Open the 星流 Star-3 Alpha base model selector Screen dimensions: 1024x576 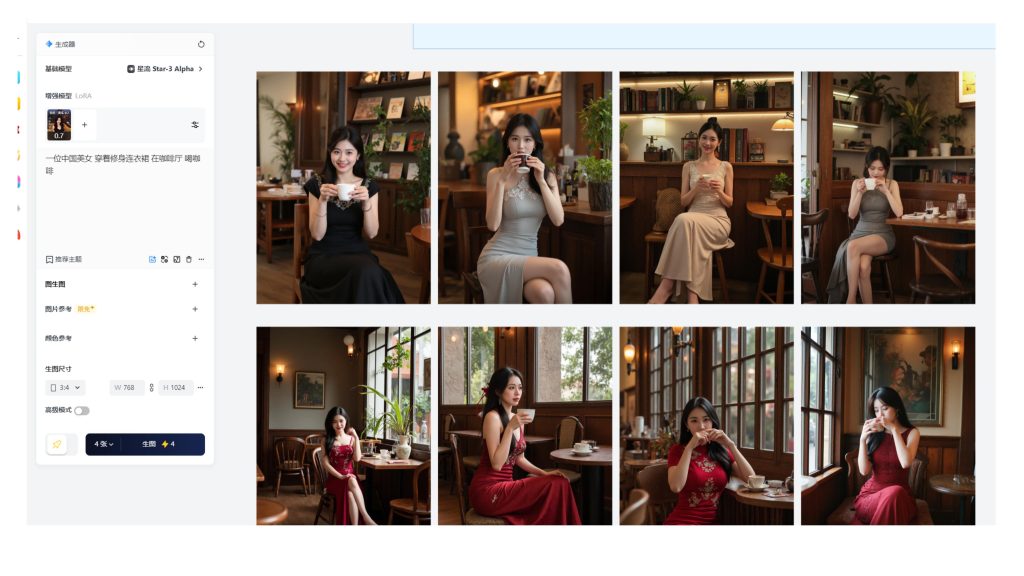coord(165,69)
